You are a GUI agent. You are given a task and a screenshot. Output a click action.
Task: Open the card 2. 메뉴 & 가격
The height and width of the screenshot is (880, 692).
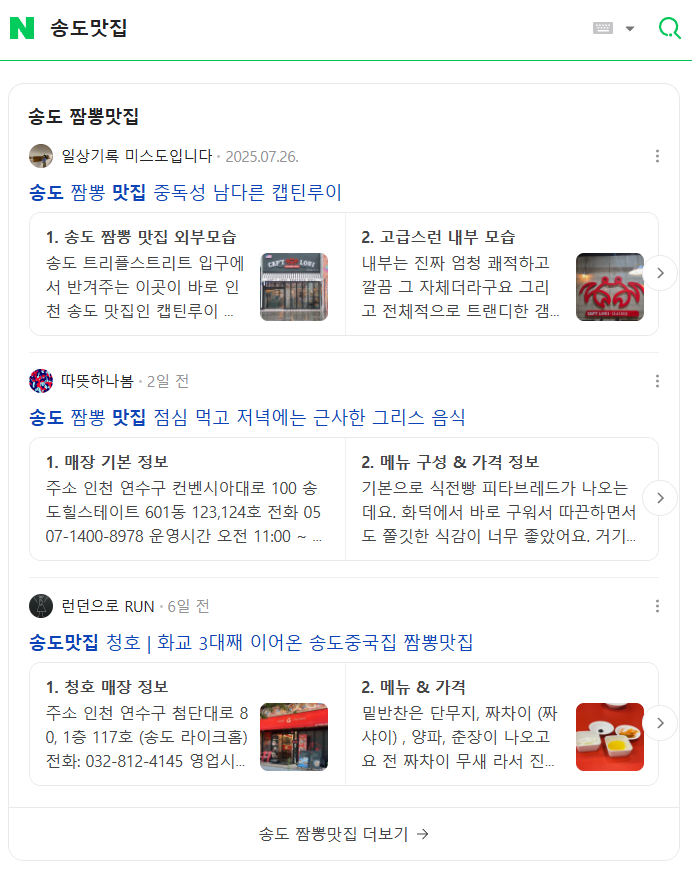pos(502,724)
